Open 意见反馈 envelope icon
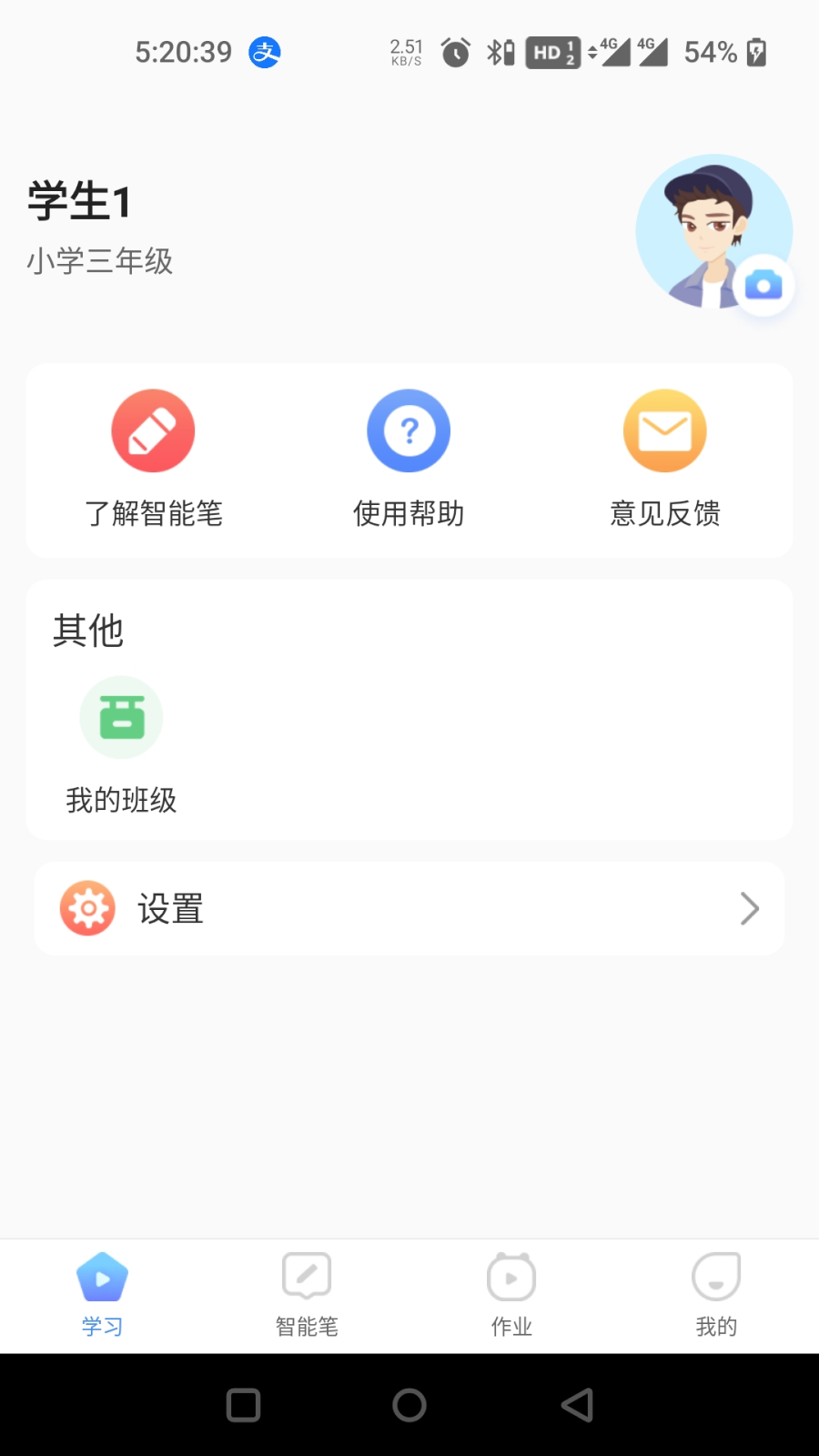Viewport: 819px width, 1456px height. 664,430
